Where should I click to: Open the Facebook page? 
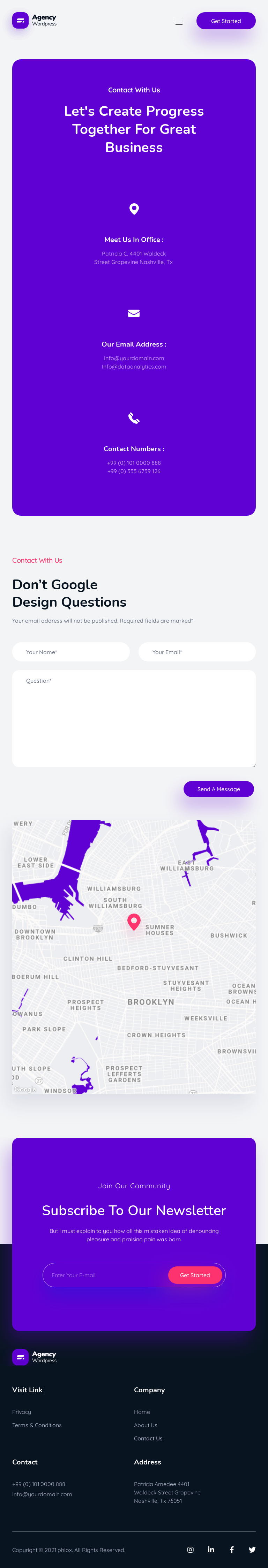[x=231, y=1549]
